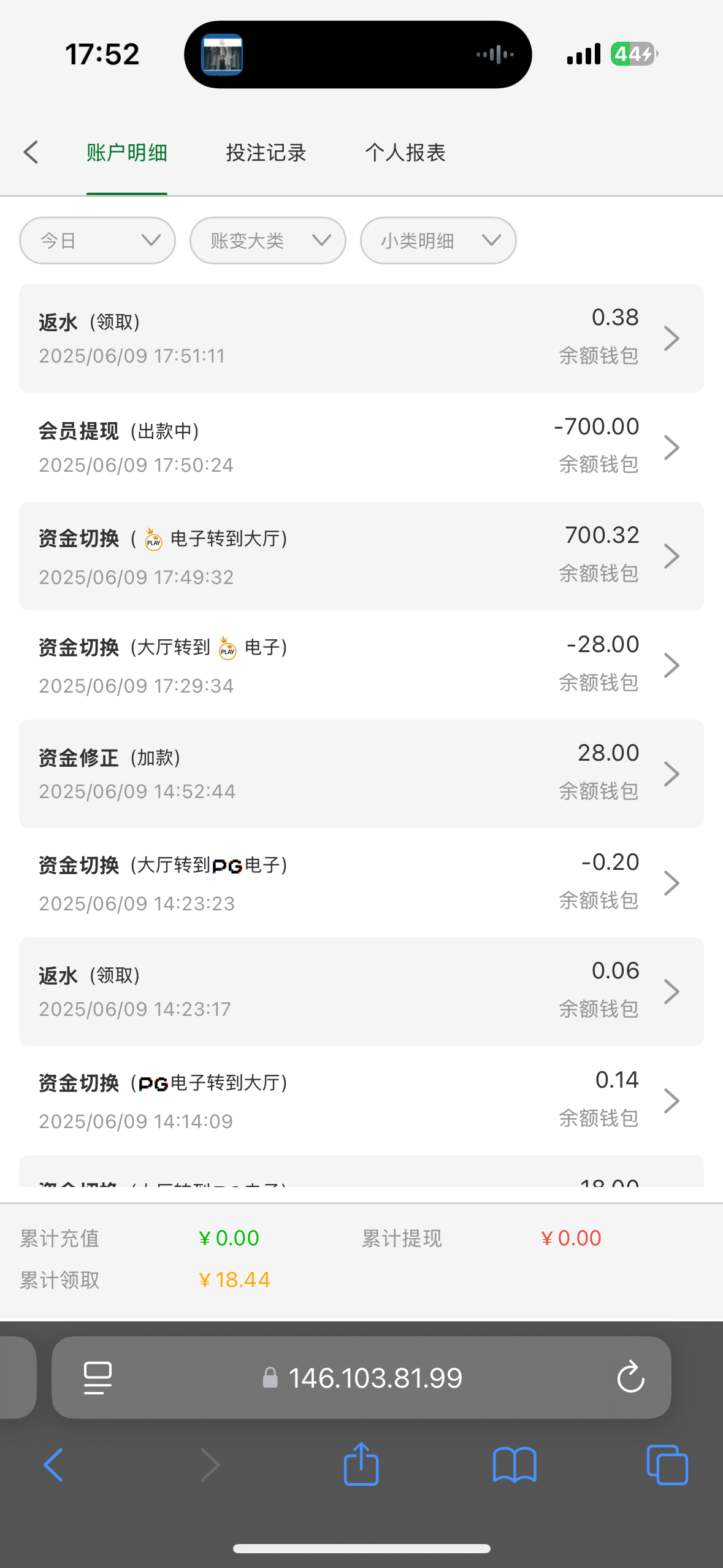This screenshot has height=1568, width=723.
Task: Open the 小类明细 filter dropdown
Action: coord(438,240)
